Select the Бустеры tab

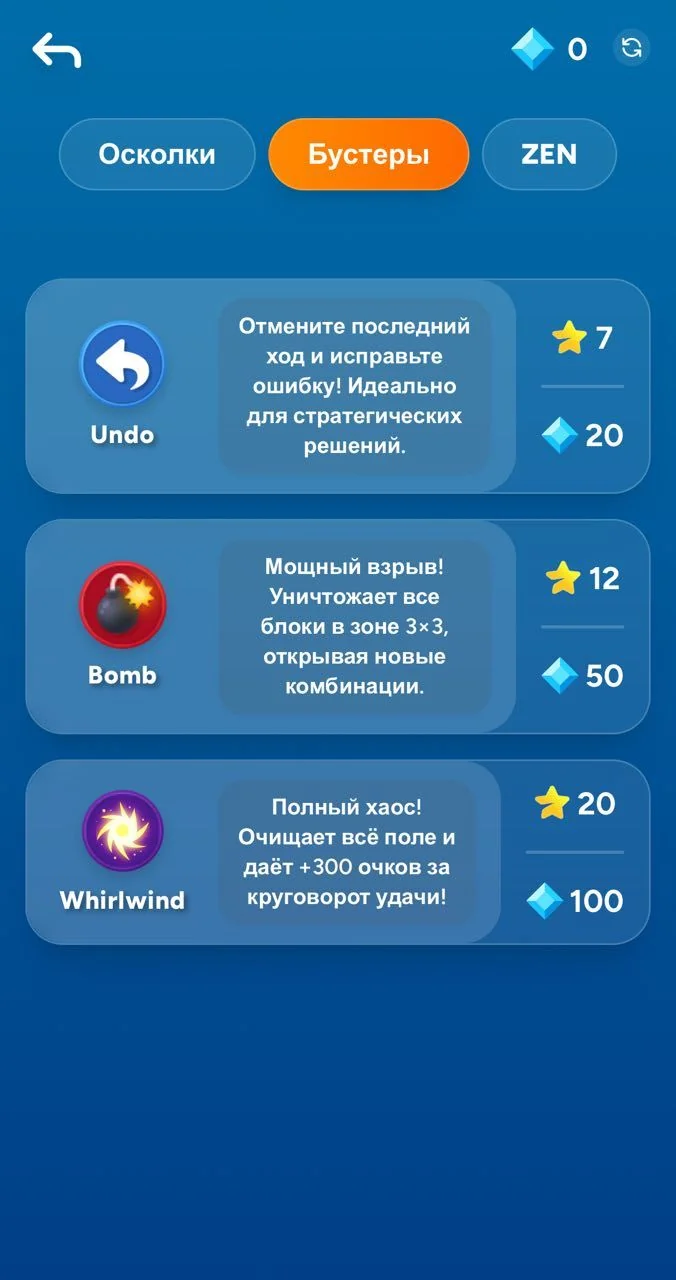(x=368, y=154)
